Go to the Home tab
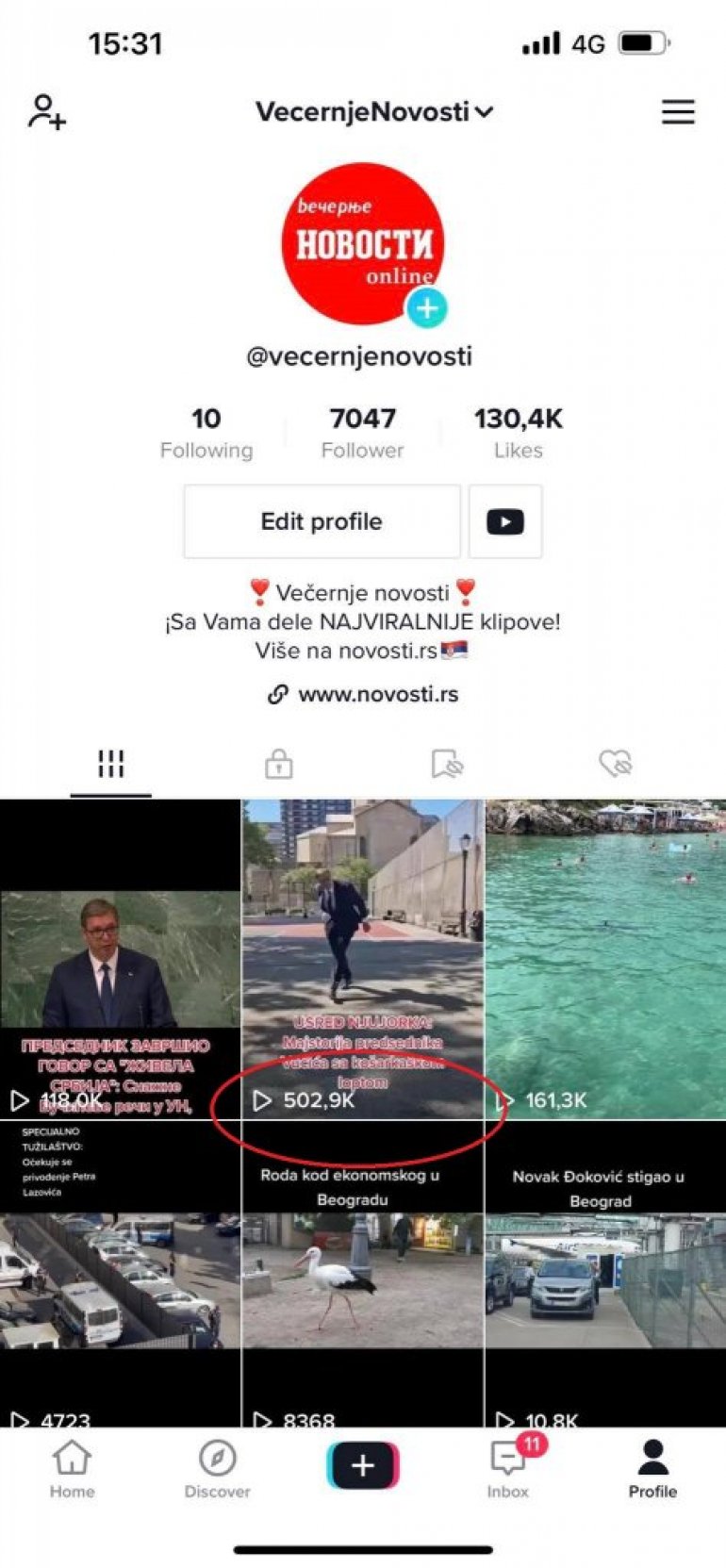 point(73,1469)
